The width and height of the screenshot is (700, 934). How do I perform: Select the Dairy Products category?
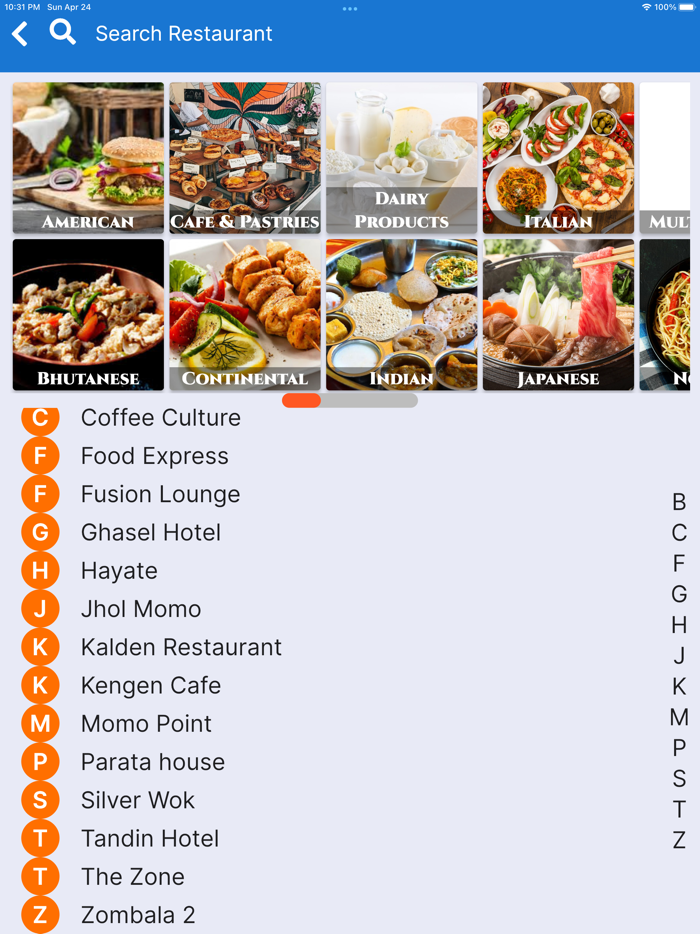pyautogui.click(x=401, y=158)
